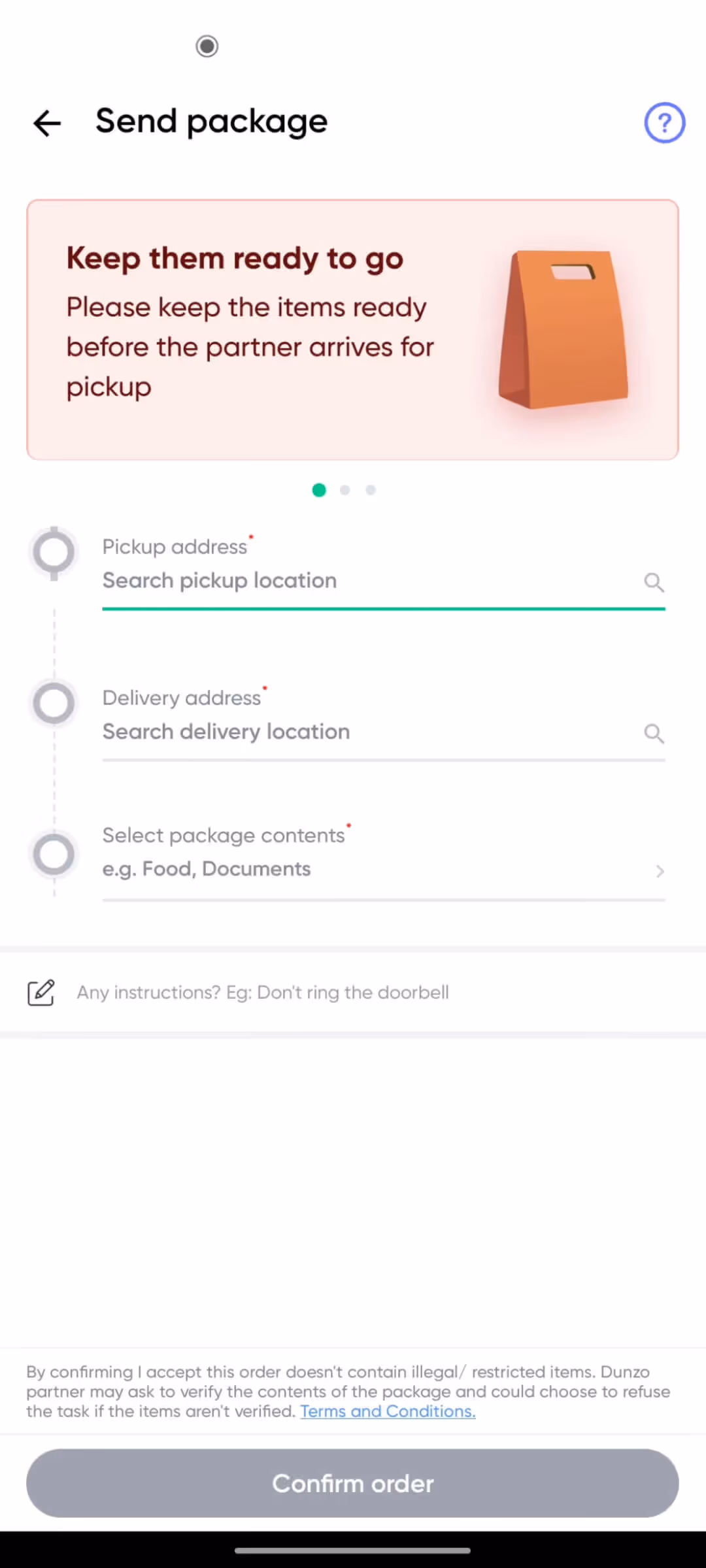Screen dimensions: 706x1568
Task: Open the Keep them ready to go banner
Action: tap(352, 330)
